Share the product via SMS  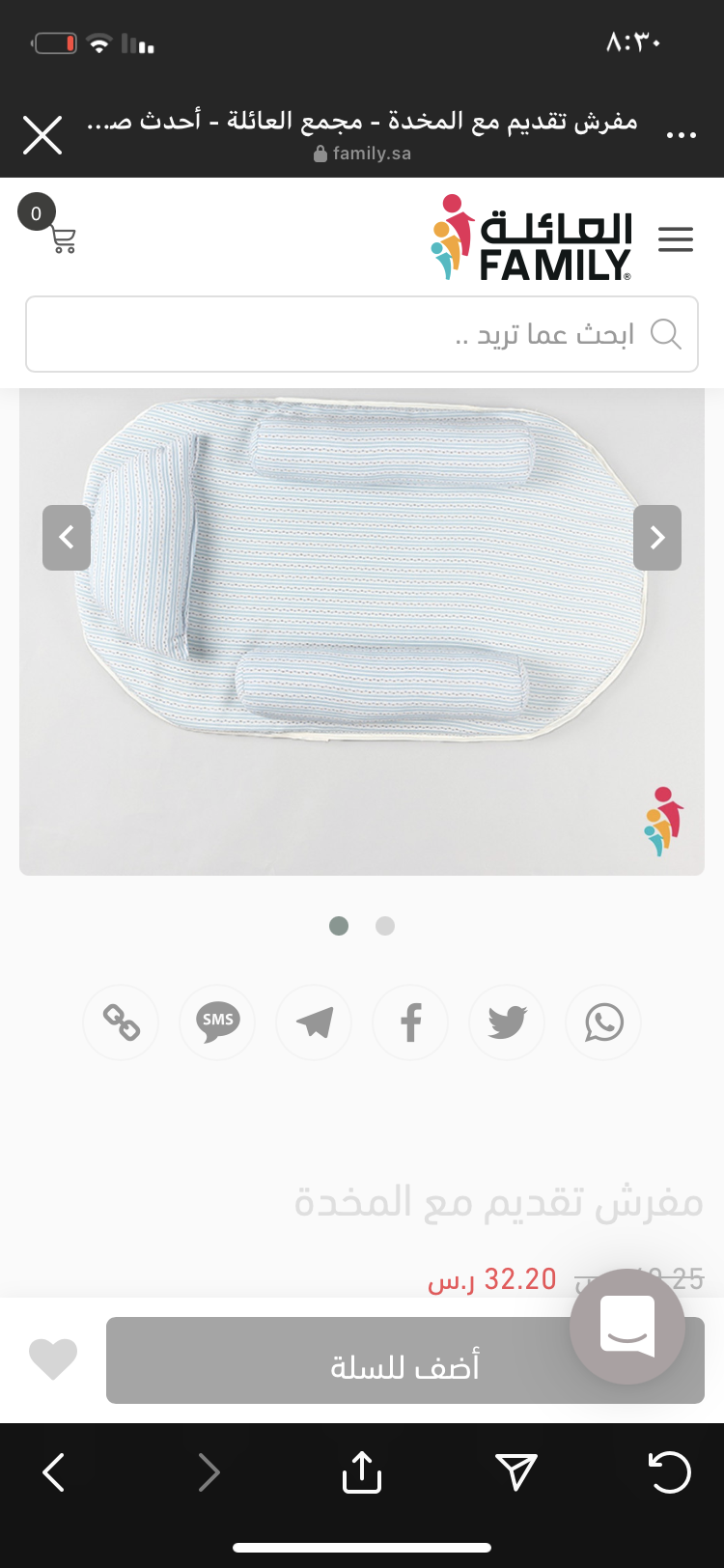(x=217, y=1022)
